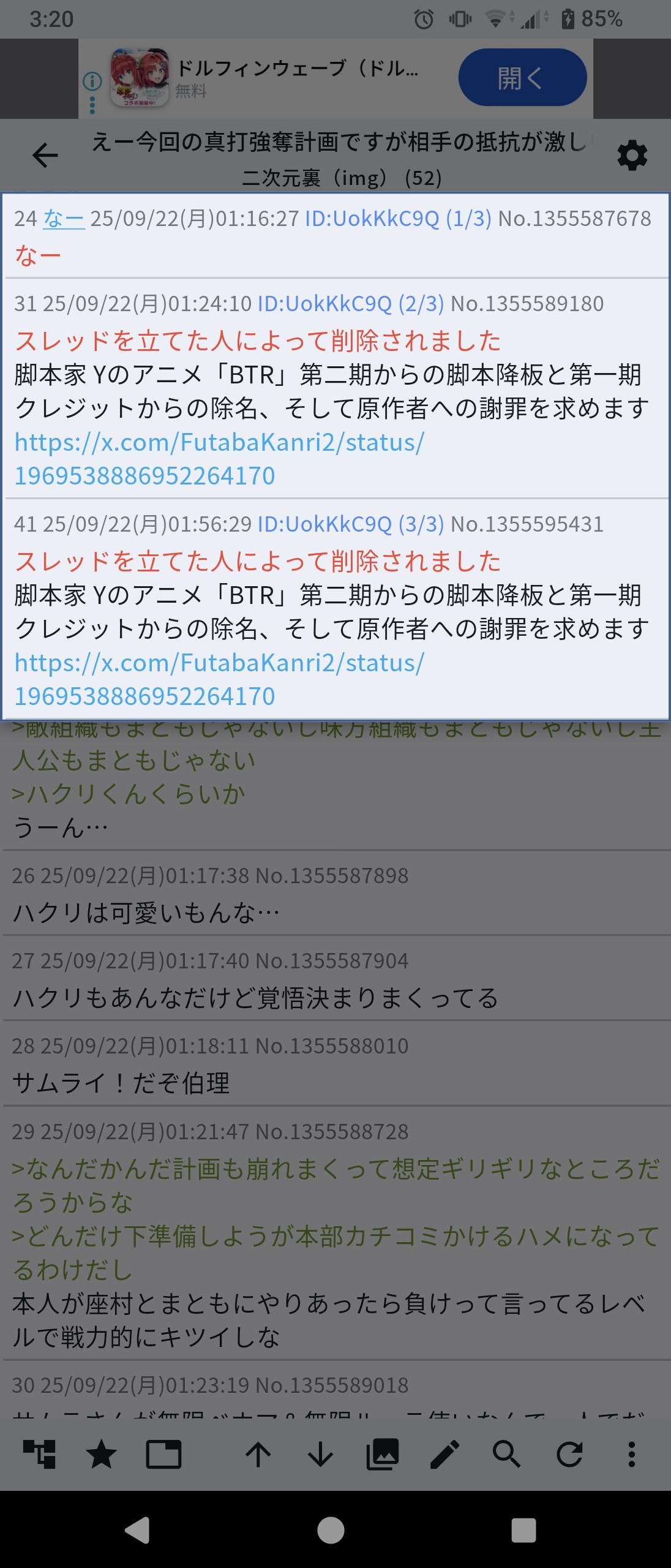Open ID:UokKkC9Q (3/3) in post 41

[x=350, y=524]
